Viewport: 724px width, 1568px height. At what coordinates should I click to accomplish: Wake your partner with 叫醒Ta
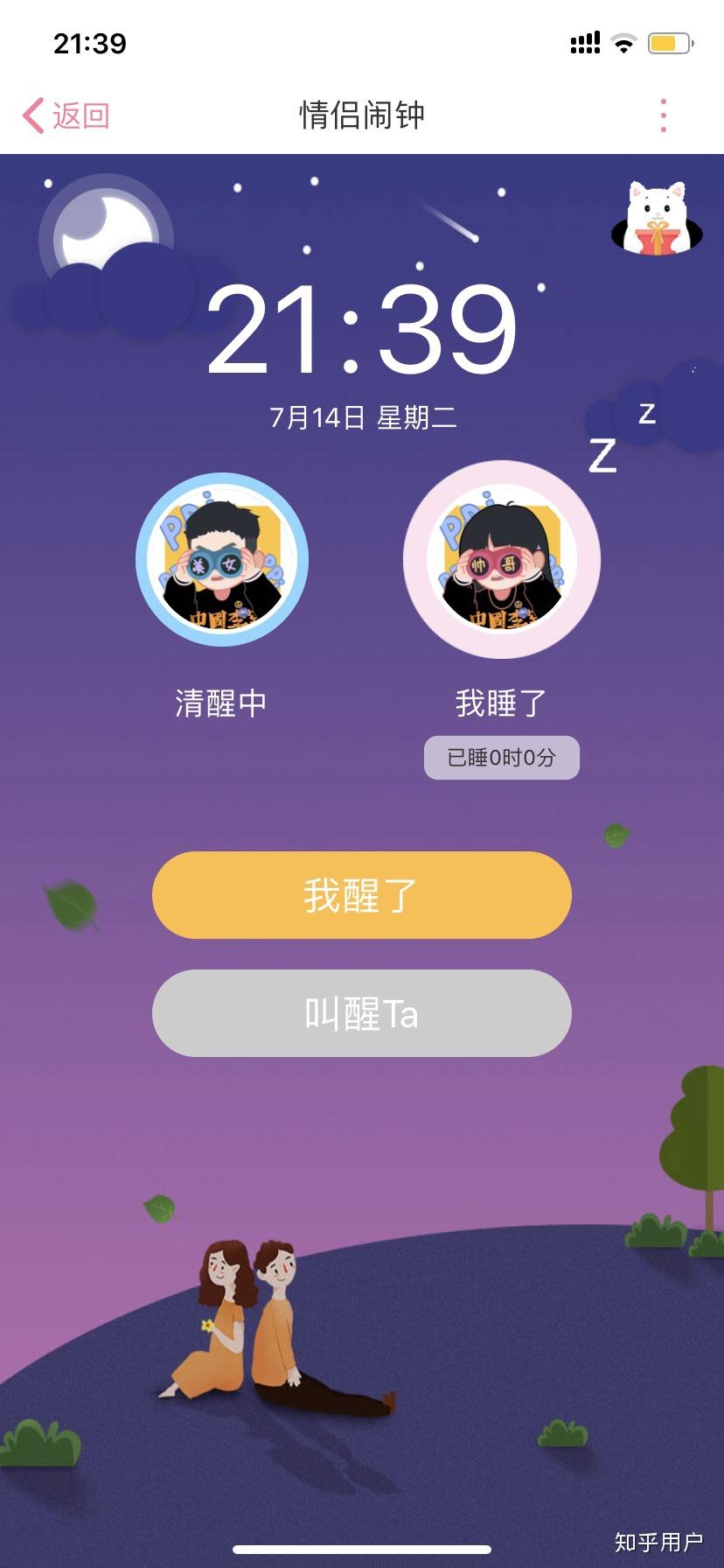[x=362, y=1013]
